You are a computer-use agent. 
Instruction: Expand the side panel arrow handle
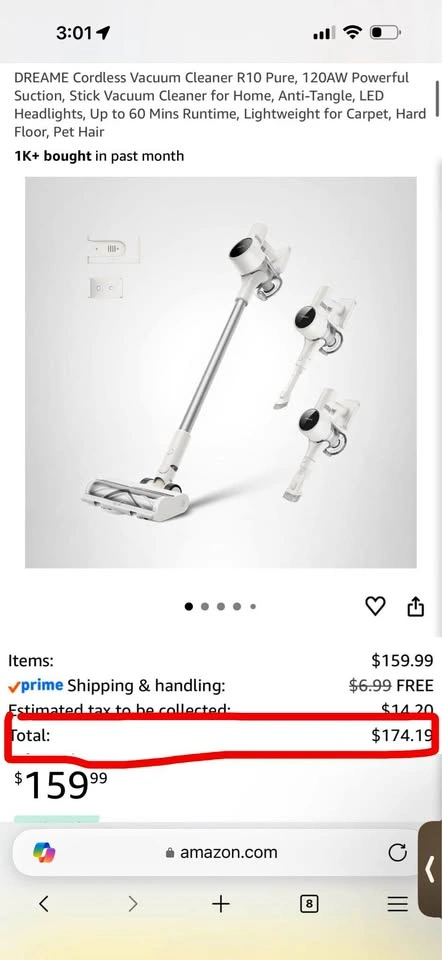click(430, 869)
